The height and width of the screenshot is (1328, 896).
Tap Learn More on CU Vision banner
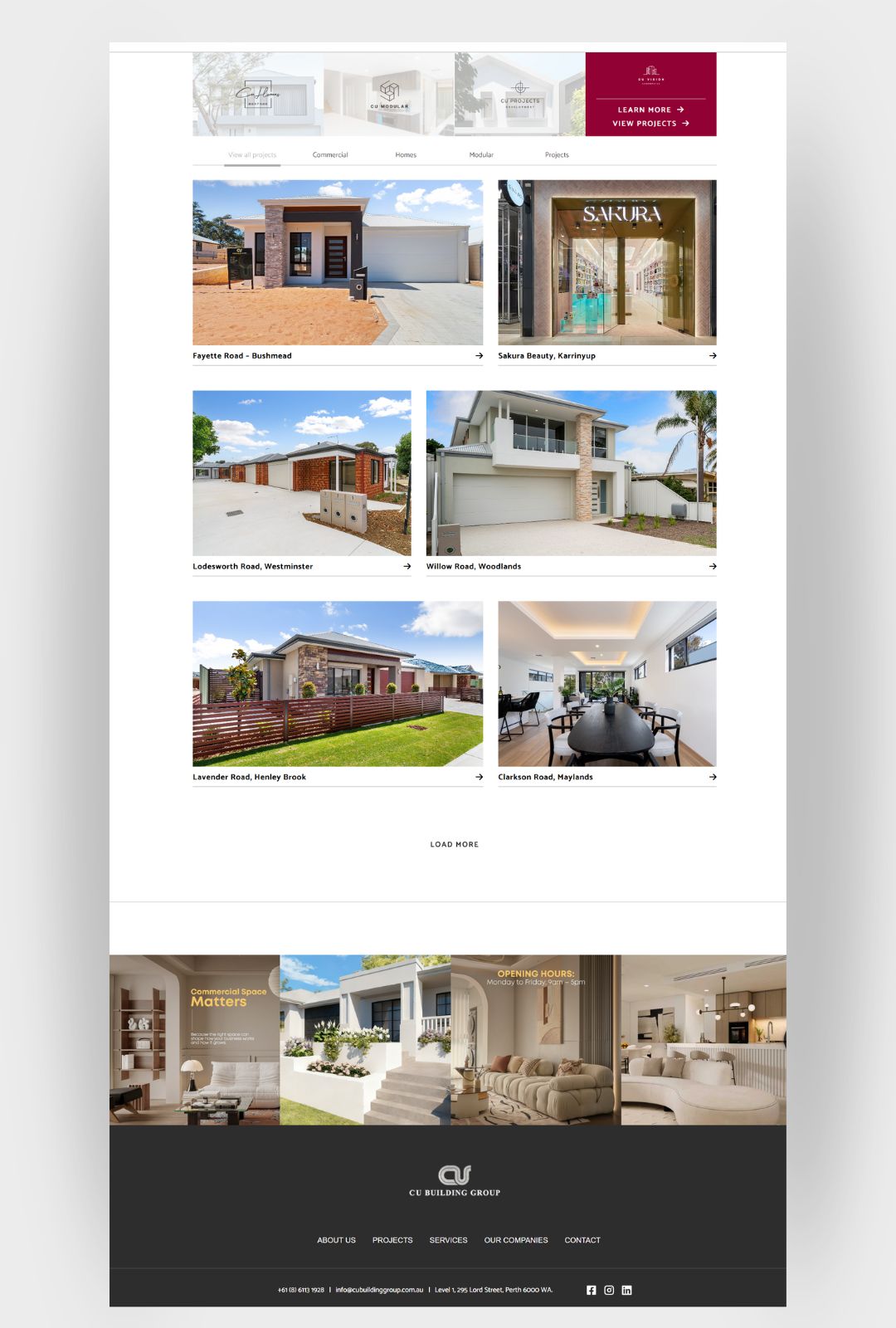(x=650, y=110)
